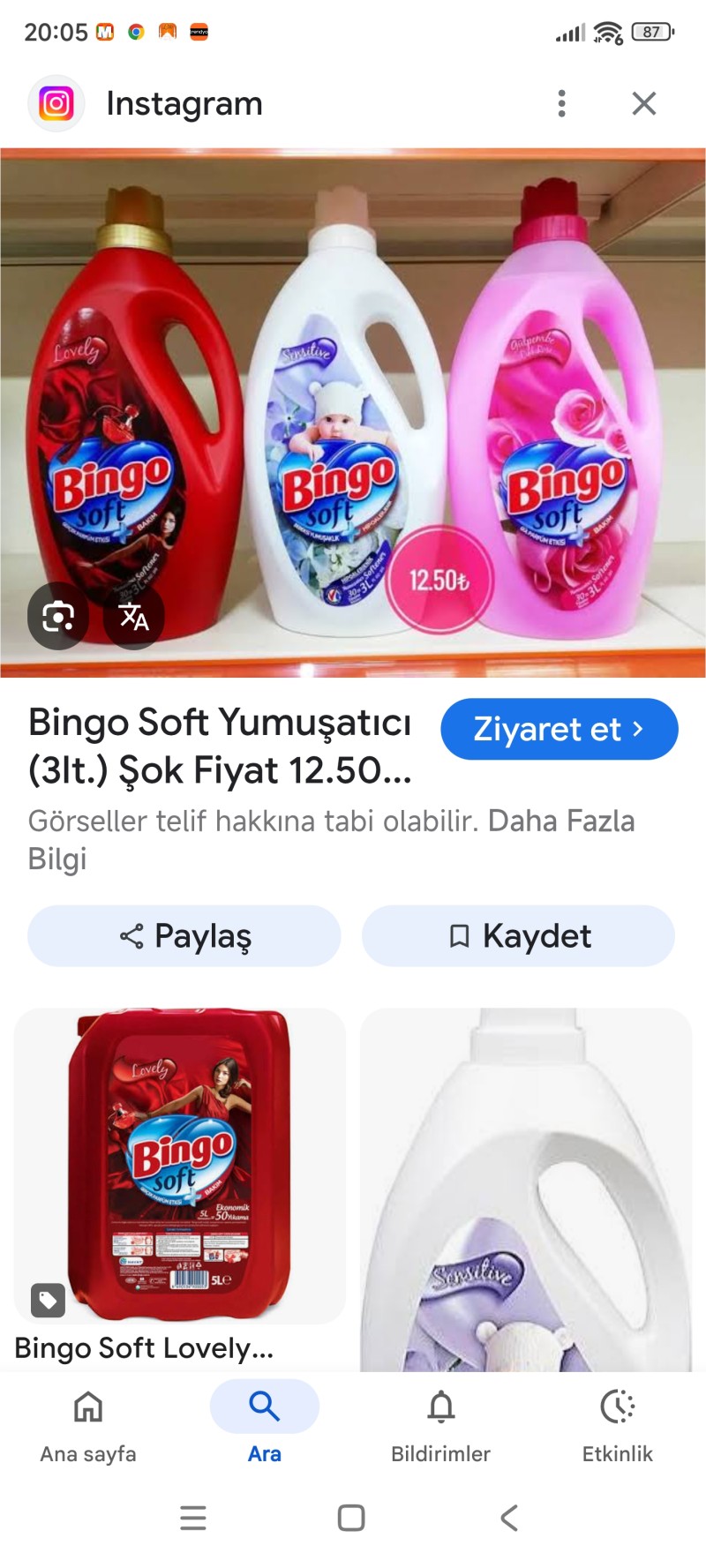This screenshot has width=706, height=1568.
Task: Switch to the Bildirimler tab
Action: point(440,1422)
